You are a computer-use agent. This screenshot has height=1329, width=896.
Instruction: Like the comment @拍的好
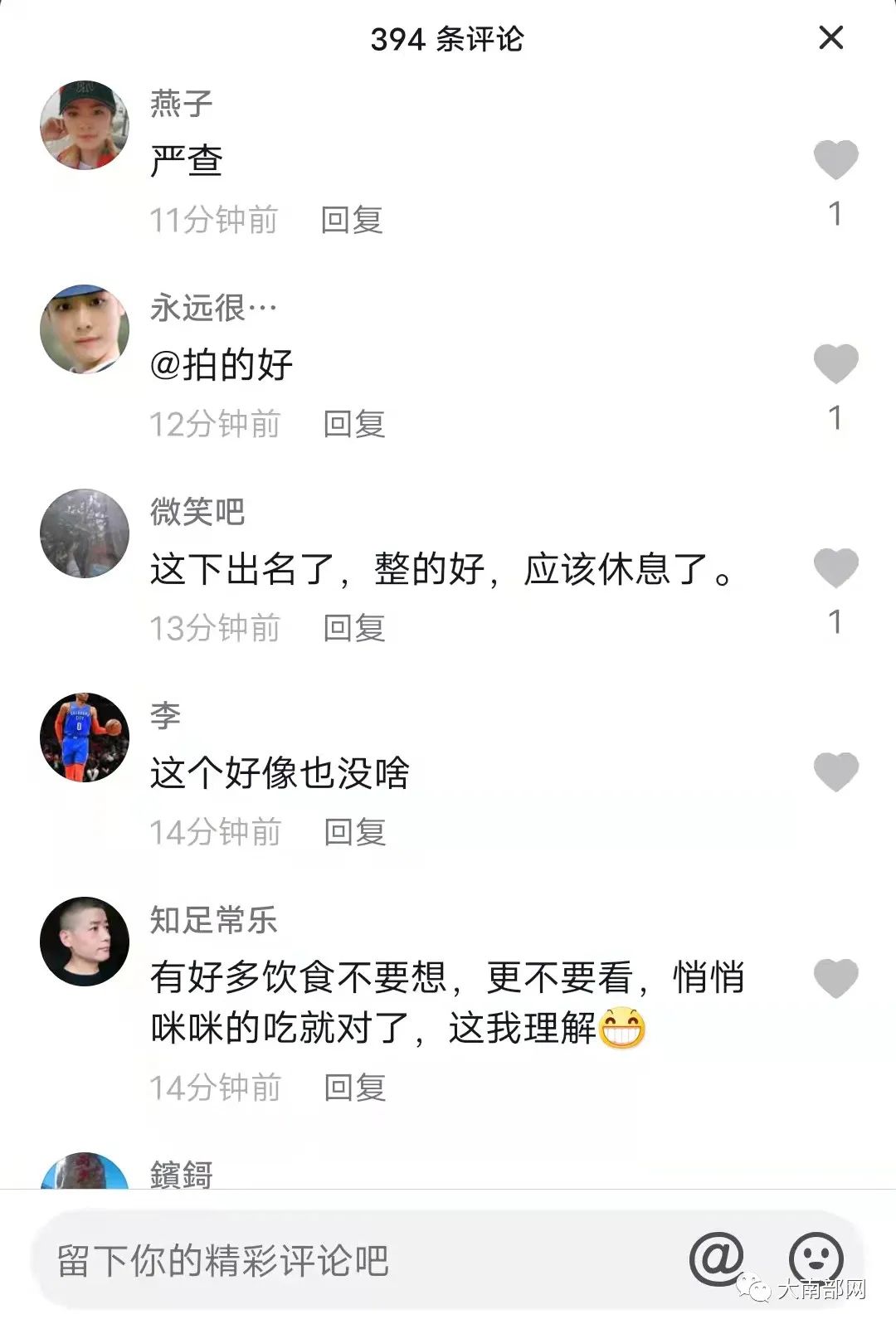835,363
